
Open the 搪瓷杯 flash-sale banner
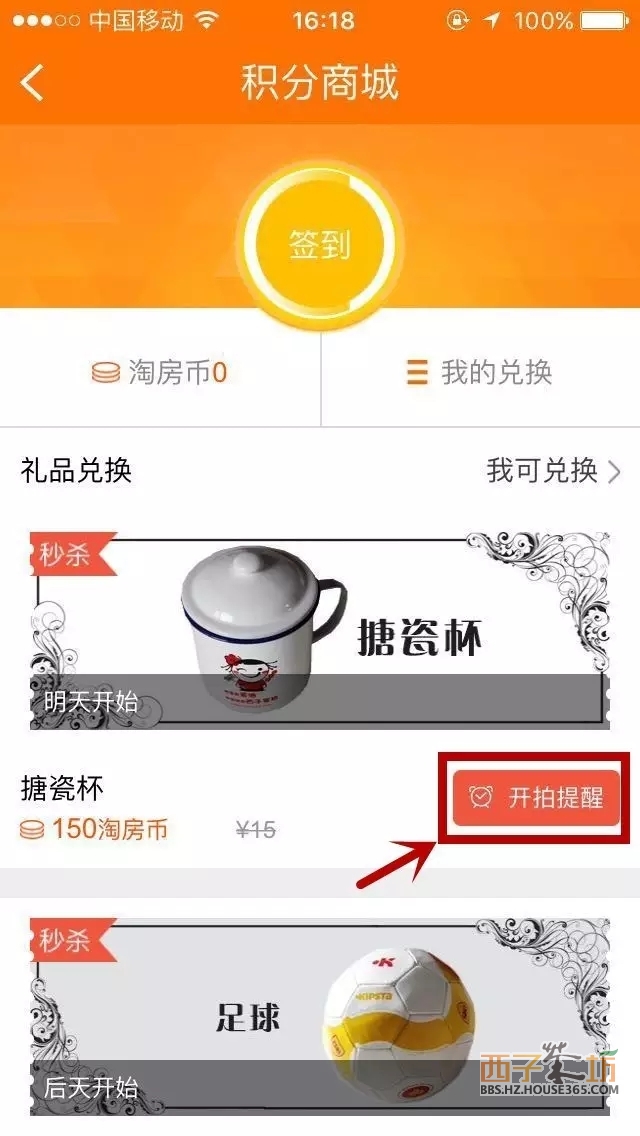[320, 630]
